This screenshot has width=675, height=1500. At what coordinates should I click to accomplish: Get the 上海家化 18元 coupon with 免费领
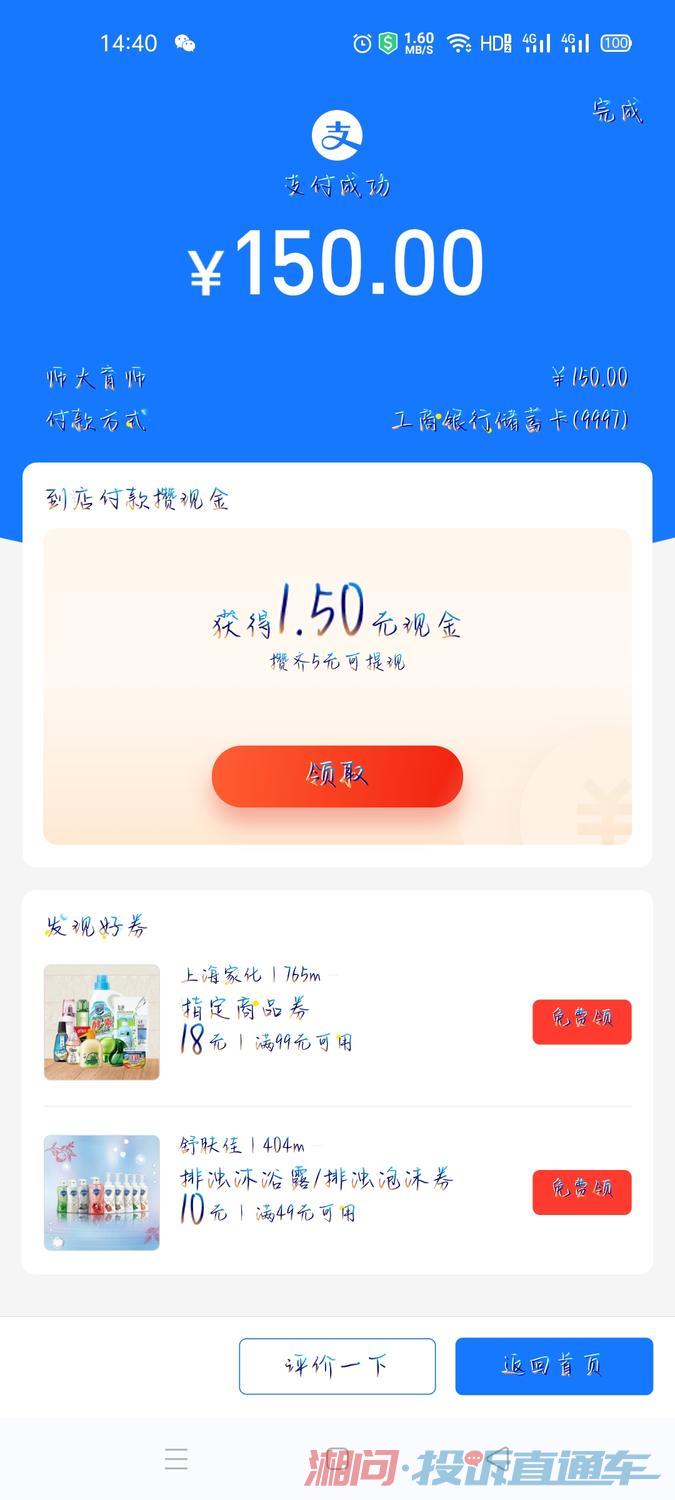pyautogui.click(x=582, y=1022)
